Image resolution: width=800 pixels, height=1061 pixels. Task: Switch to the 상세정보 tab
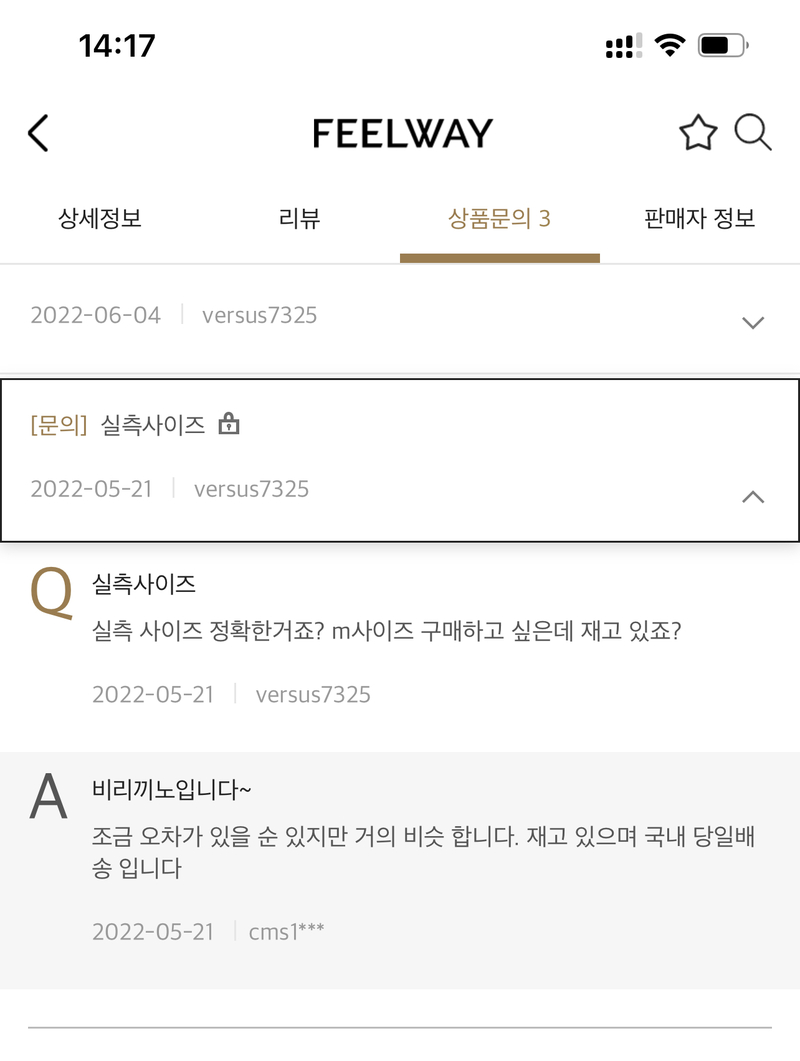pyautogui.click(x=100, y=219)
